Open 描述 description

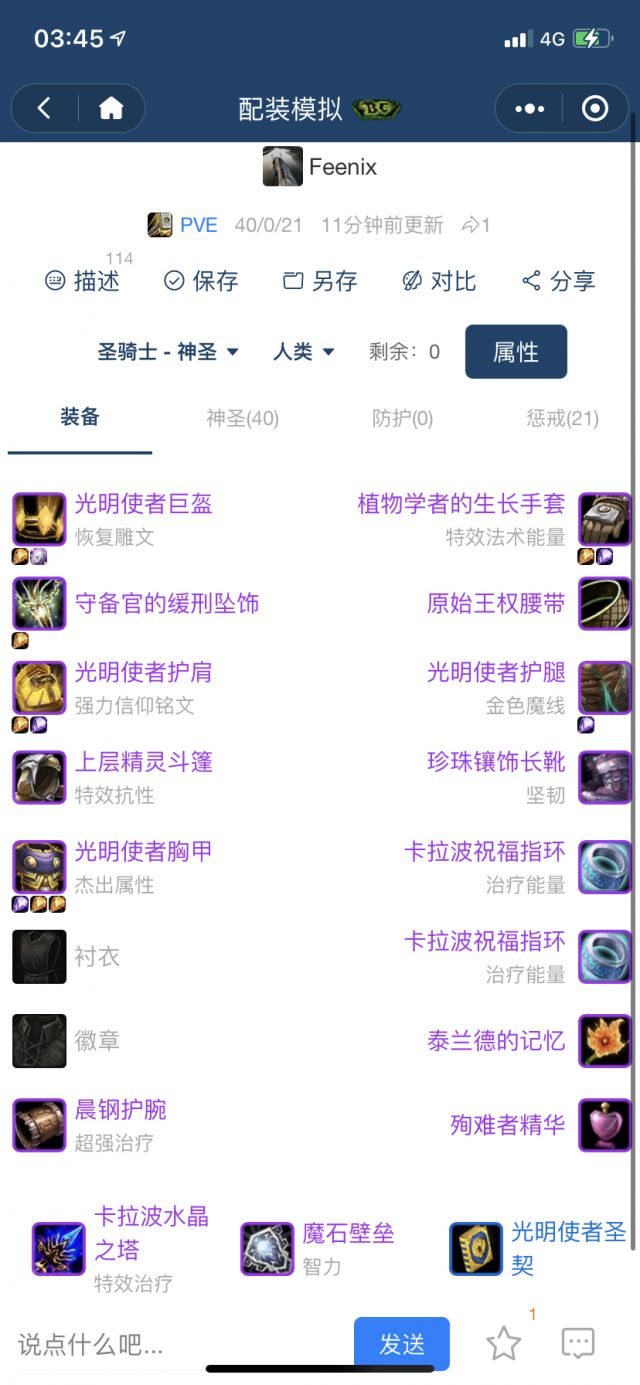83,281
